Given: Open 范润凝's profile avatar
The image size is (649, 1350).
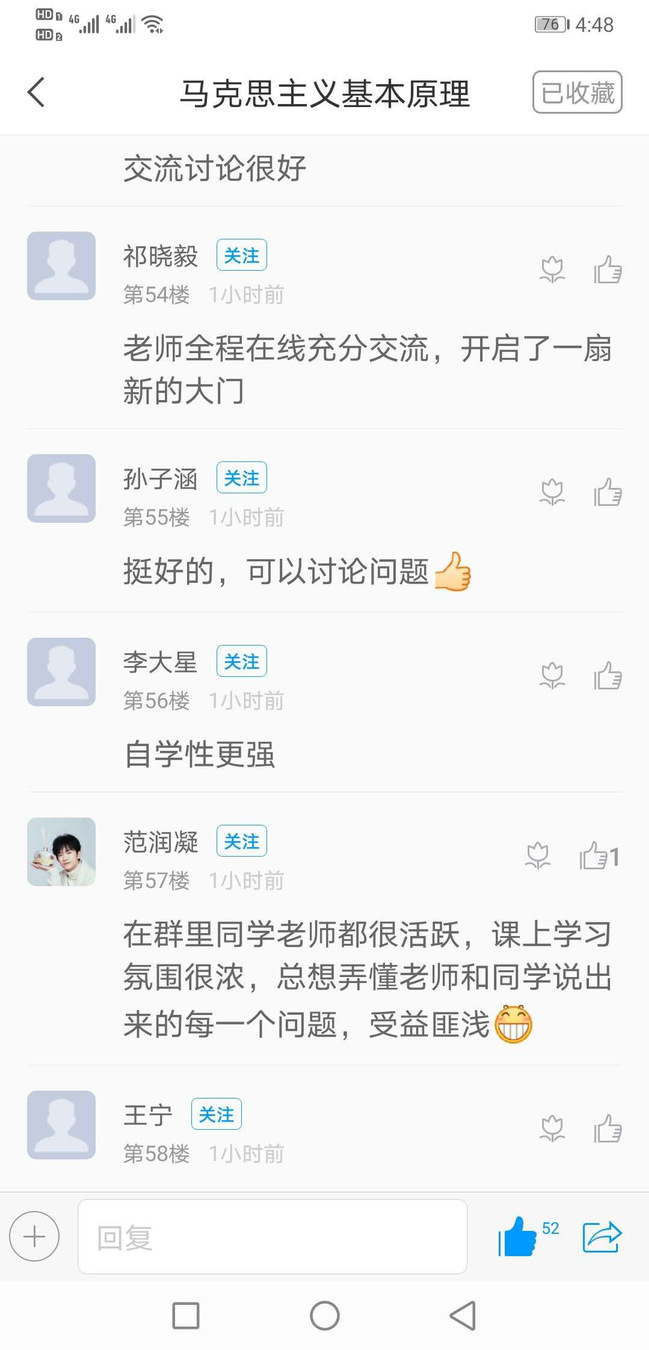Looking at the screenshot, I should tap(61, 852).
